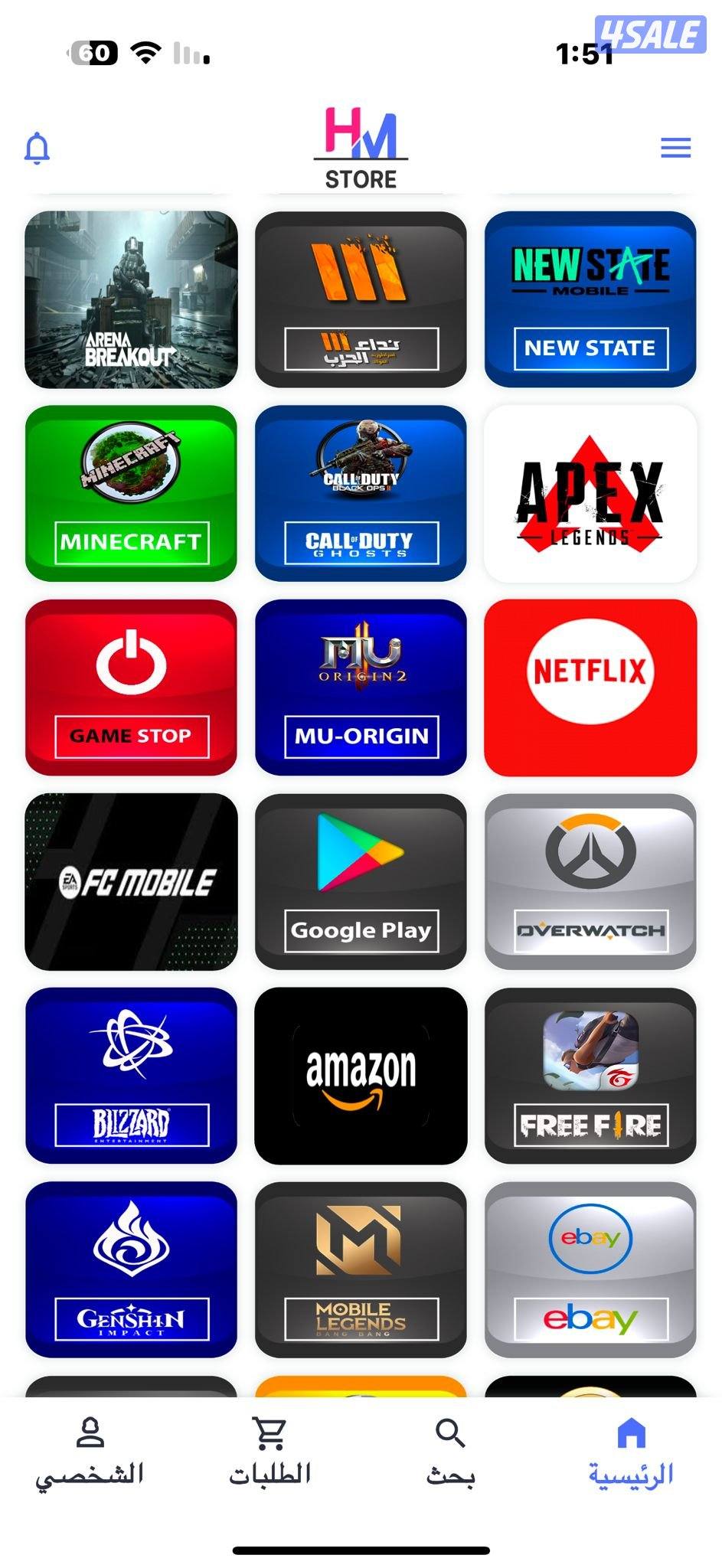Screen dimensions: 722x1568
Task: Choose the Call of Duty Ghosts tile
Action: tap(361, 494)
